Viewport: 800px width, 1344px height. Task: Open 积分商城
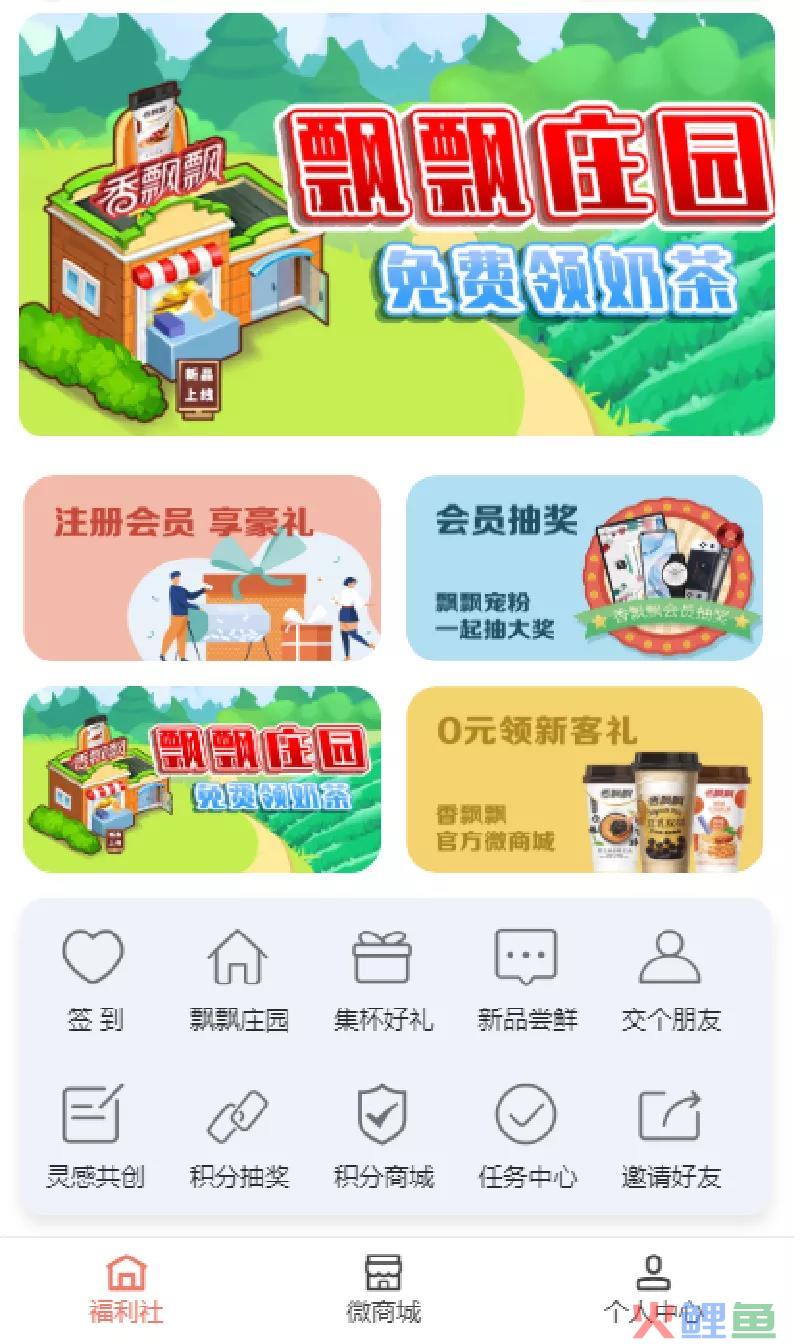point(382,1115)
